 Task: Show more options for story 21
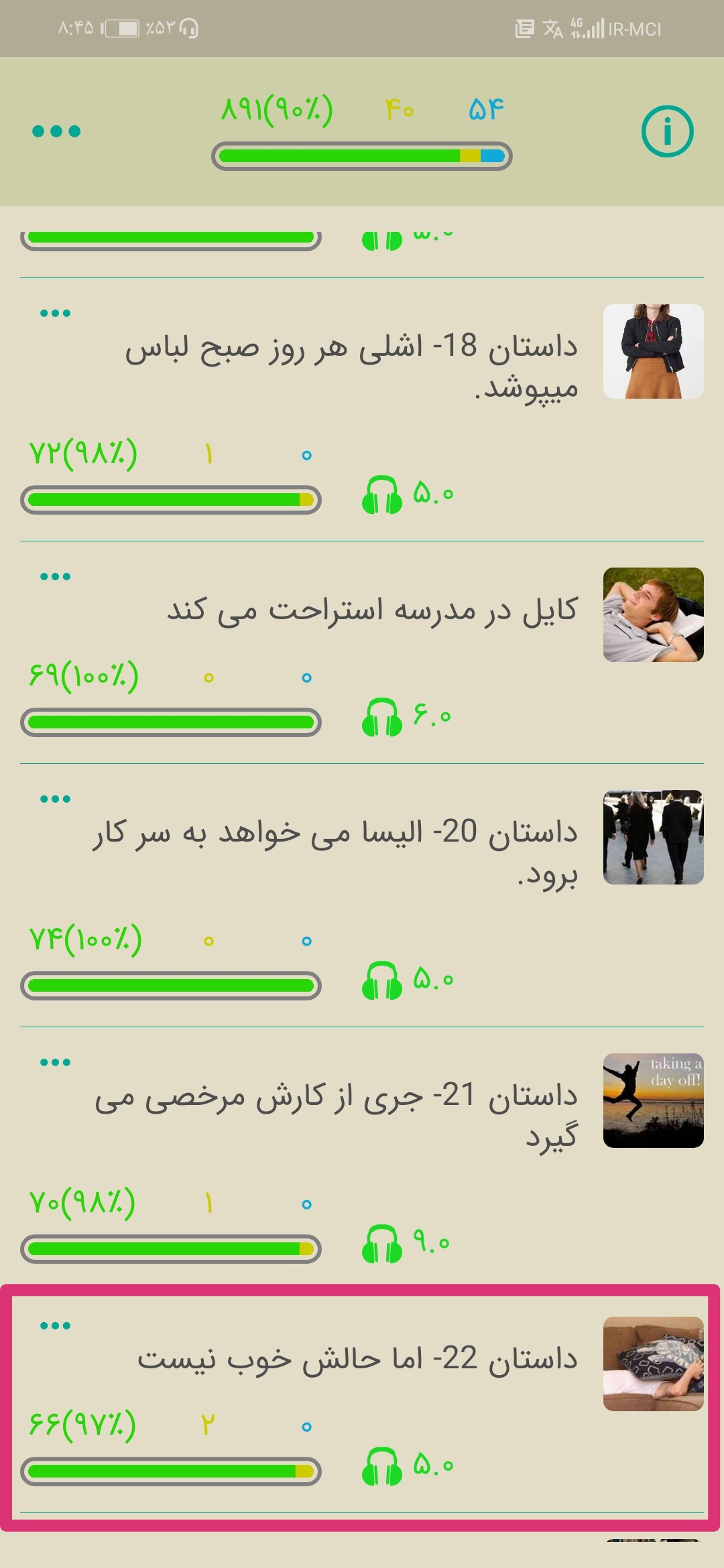tap(55, 1062)
